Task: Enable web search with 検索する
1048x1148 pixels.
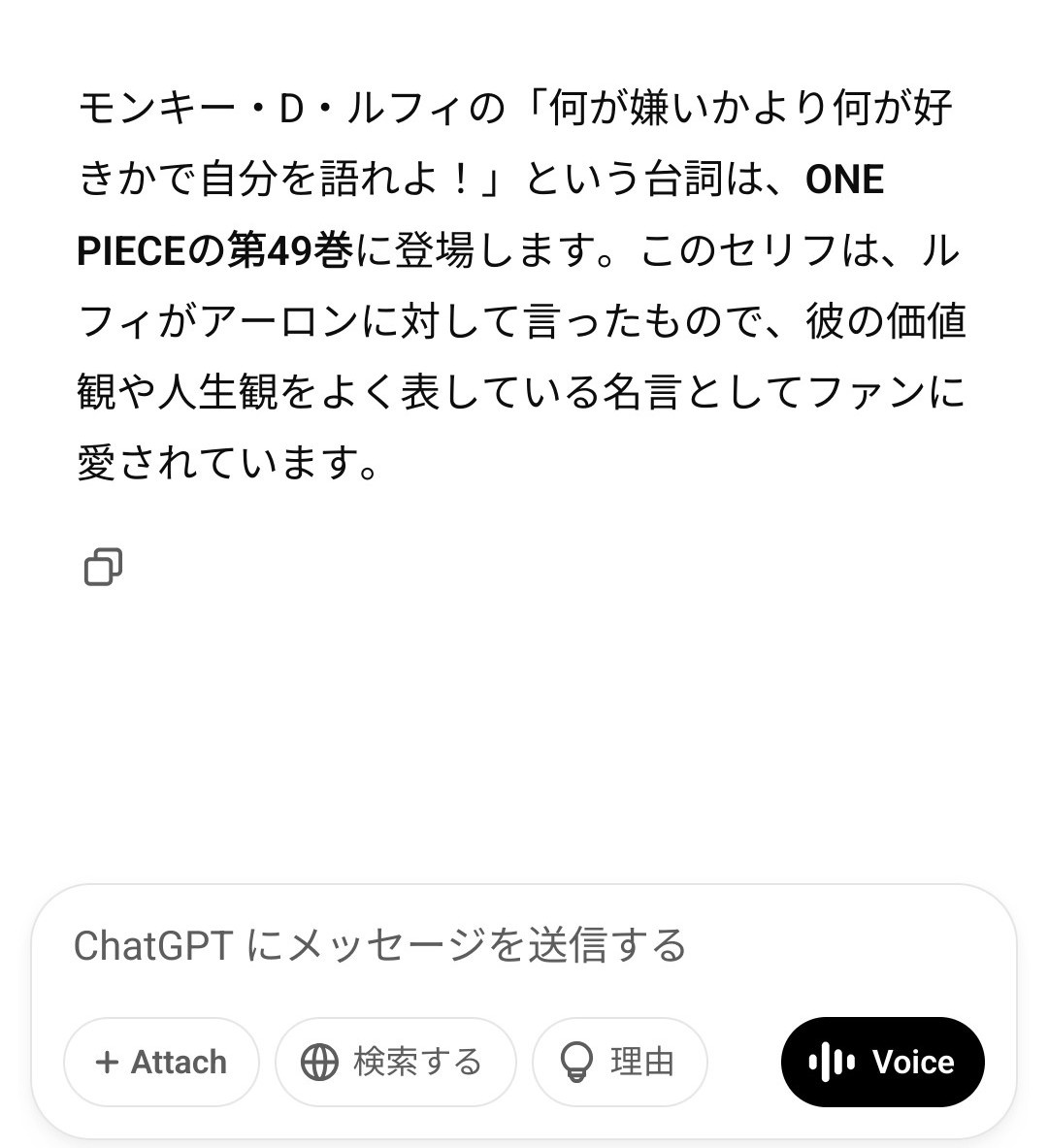Action: 395,1062
